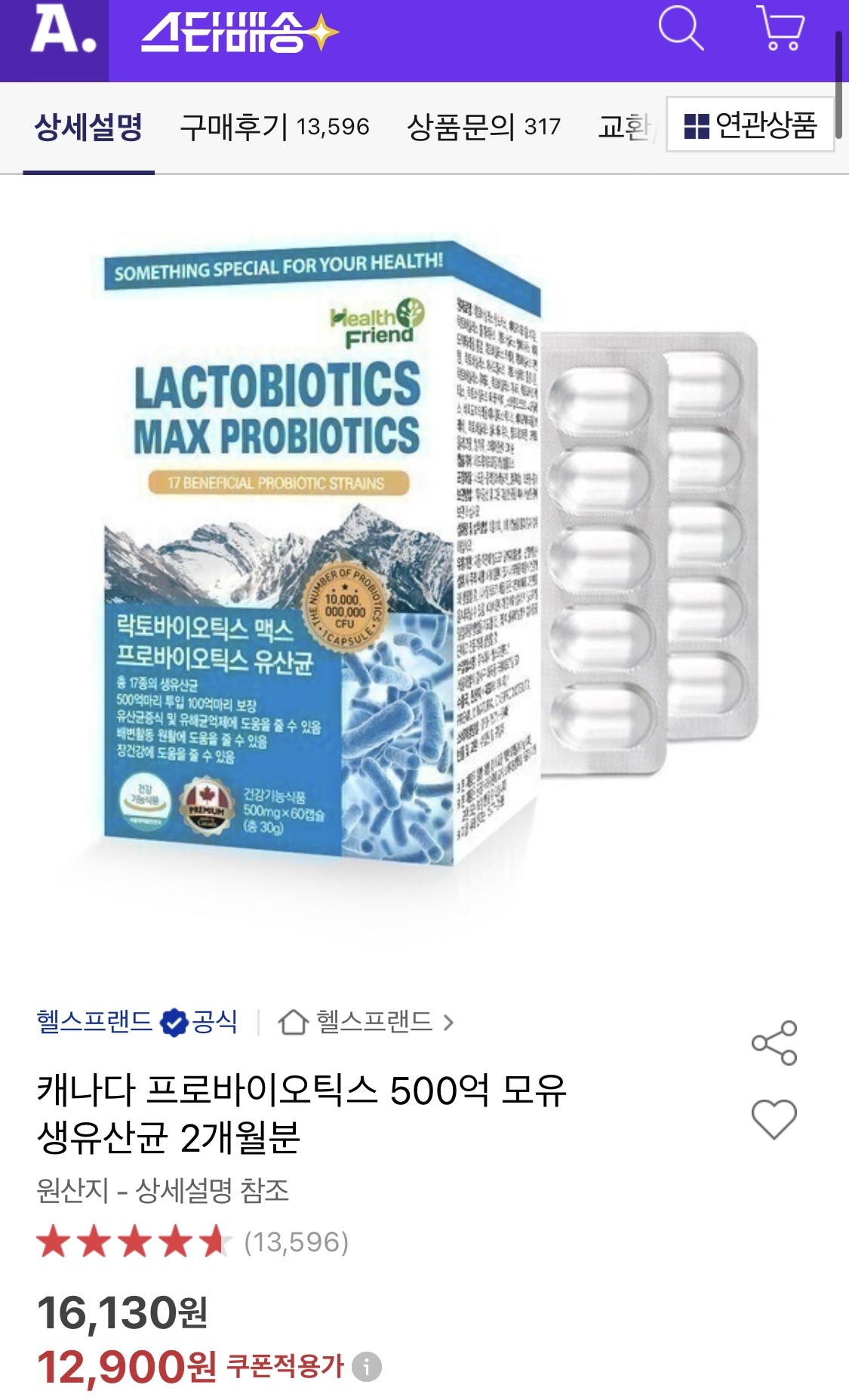Show coupon price info icon
Screen dimensions: 849x1400
point(367,1367)
